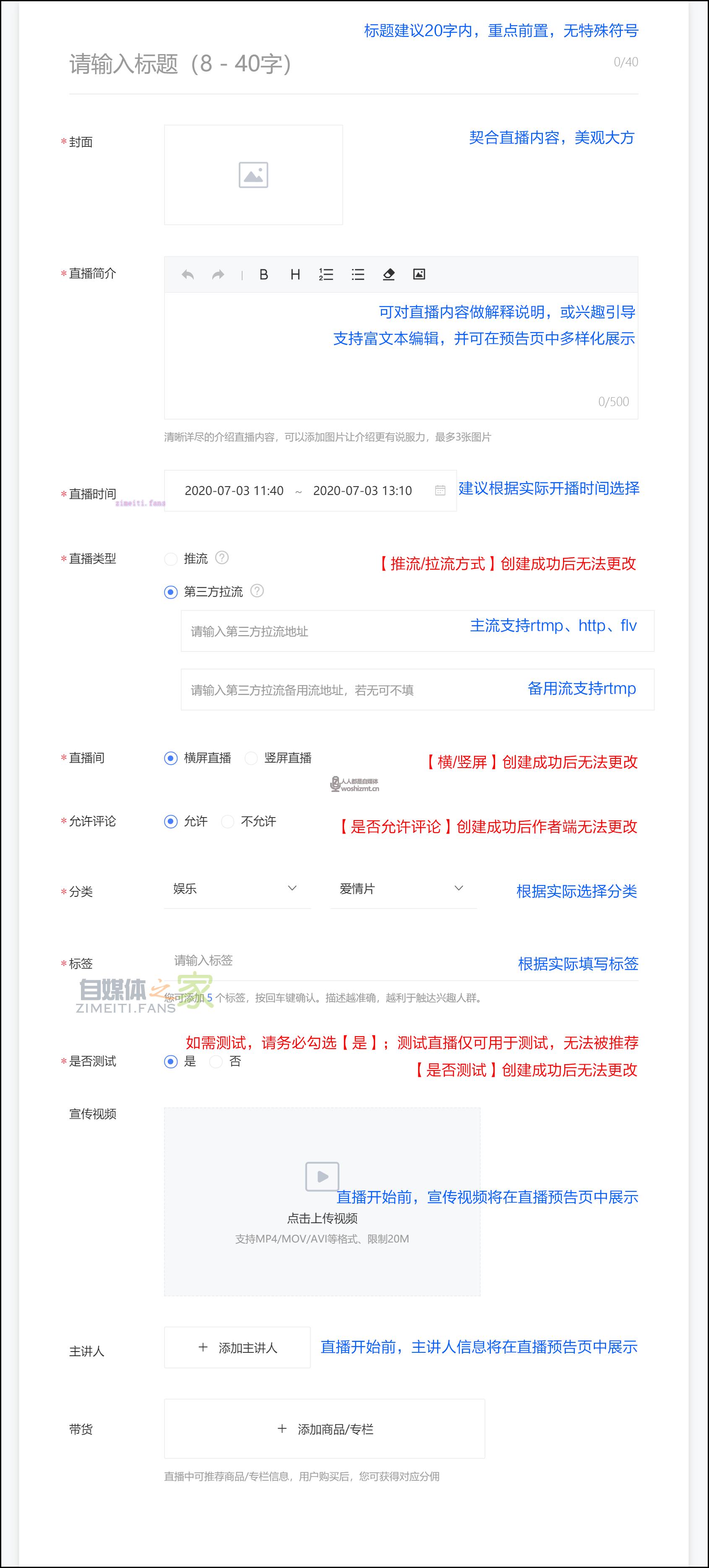The width and height of the screenshot is (709, 1568).
Task: Select 否 for the test option
Action: pos(216,1062)
